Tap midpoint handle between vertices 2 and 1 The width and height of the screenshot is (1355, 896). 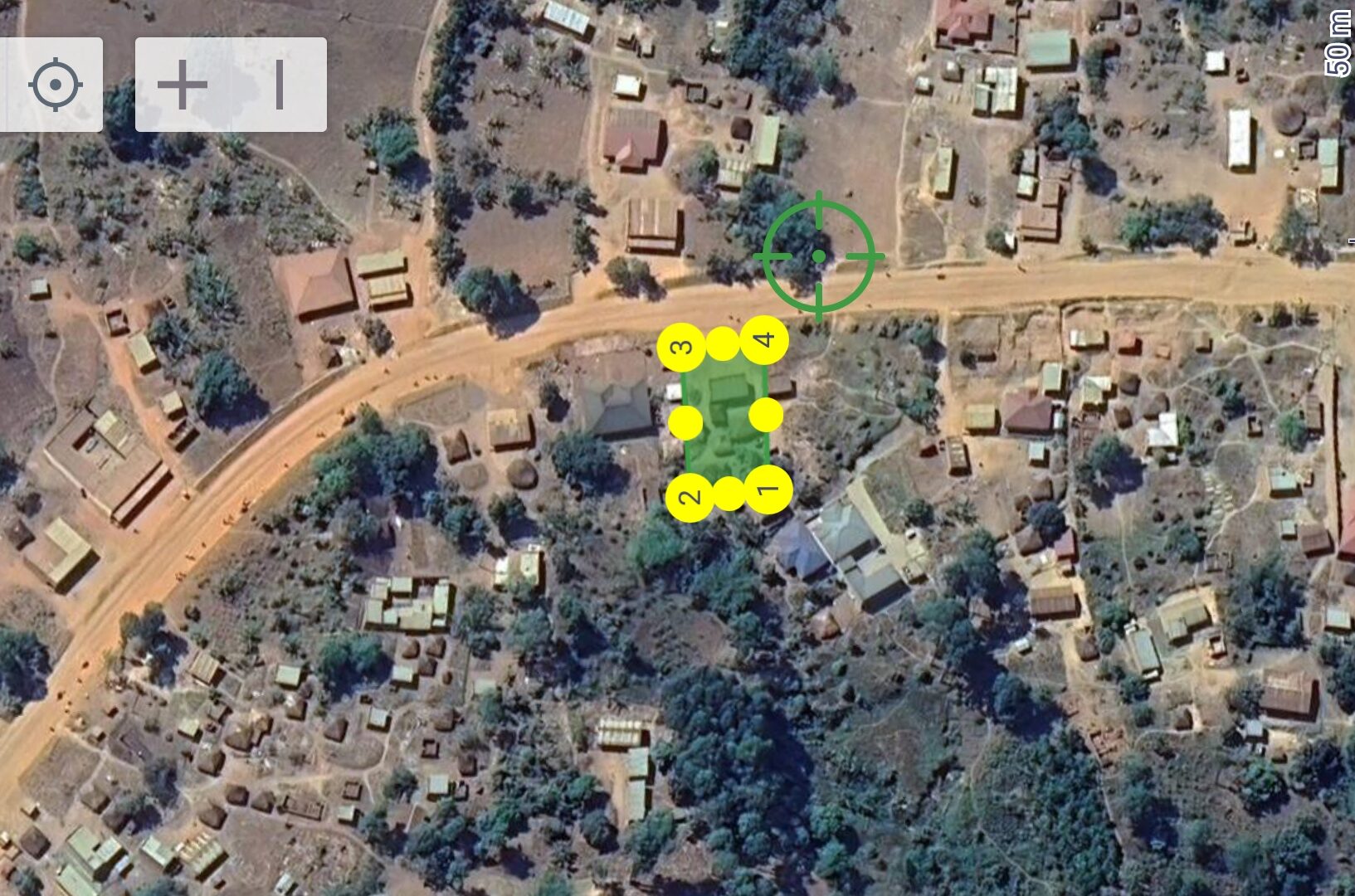coord(729,494)
